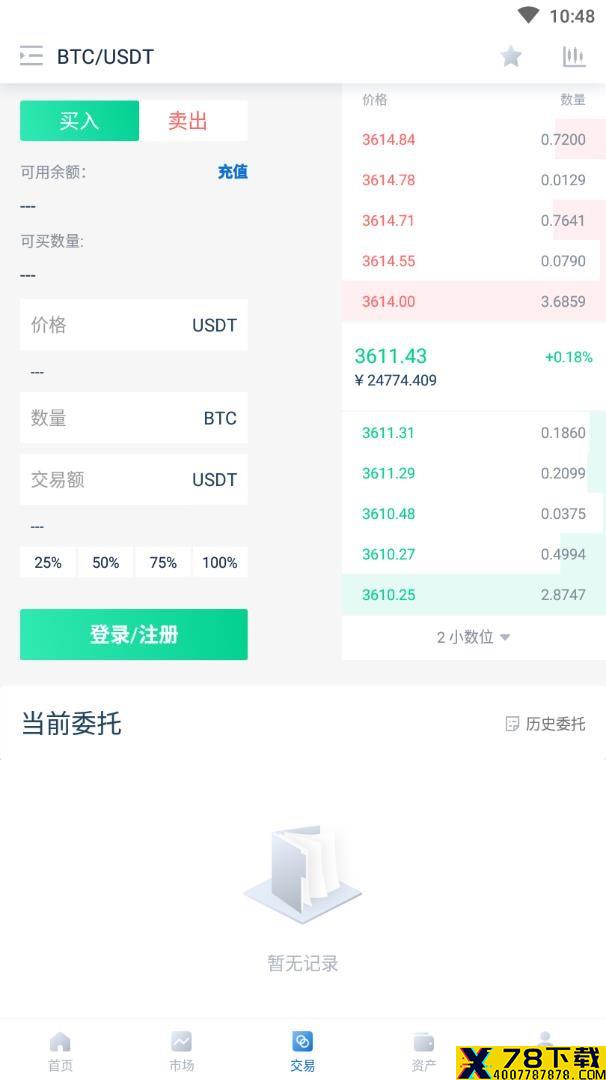Open the trading pair drawer menu

[x=31, y=56]
